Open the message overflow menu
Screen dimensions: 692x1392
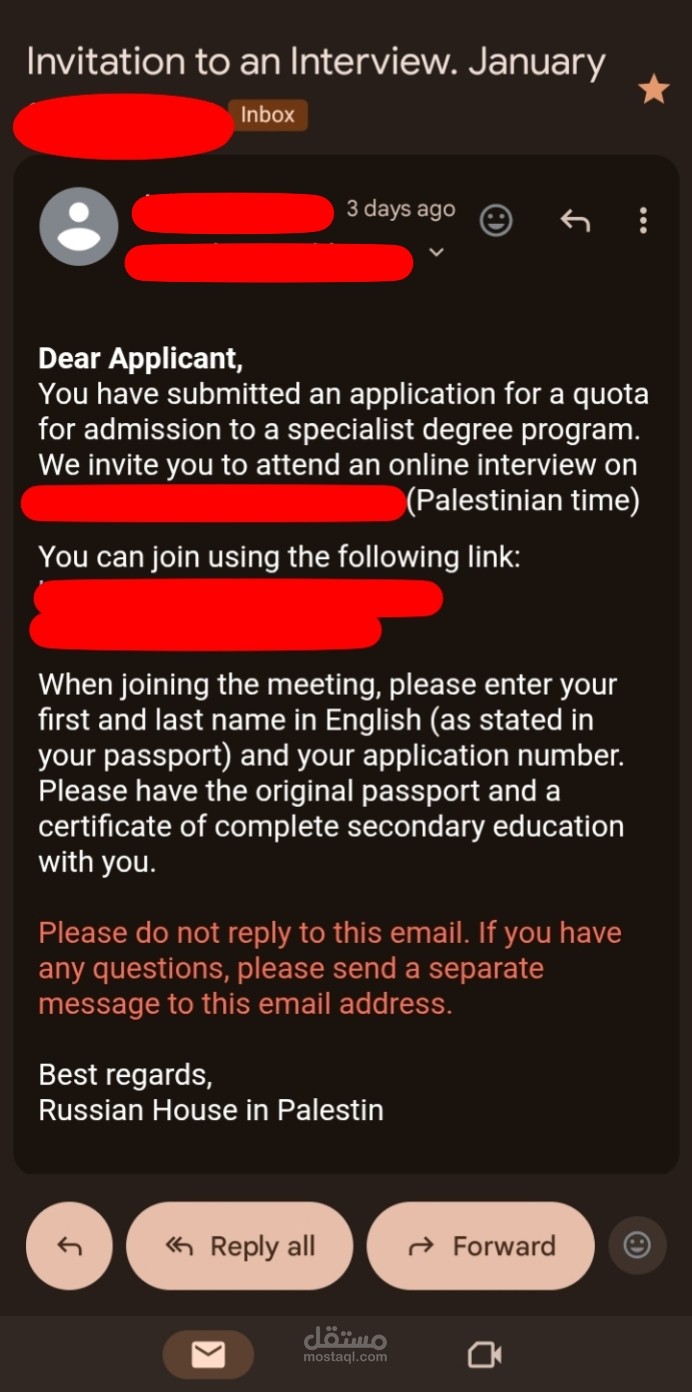tap(643, 220)
